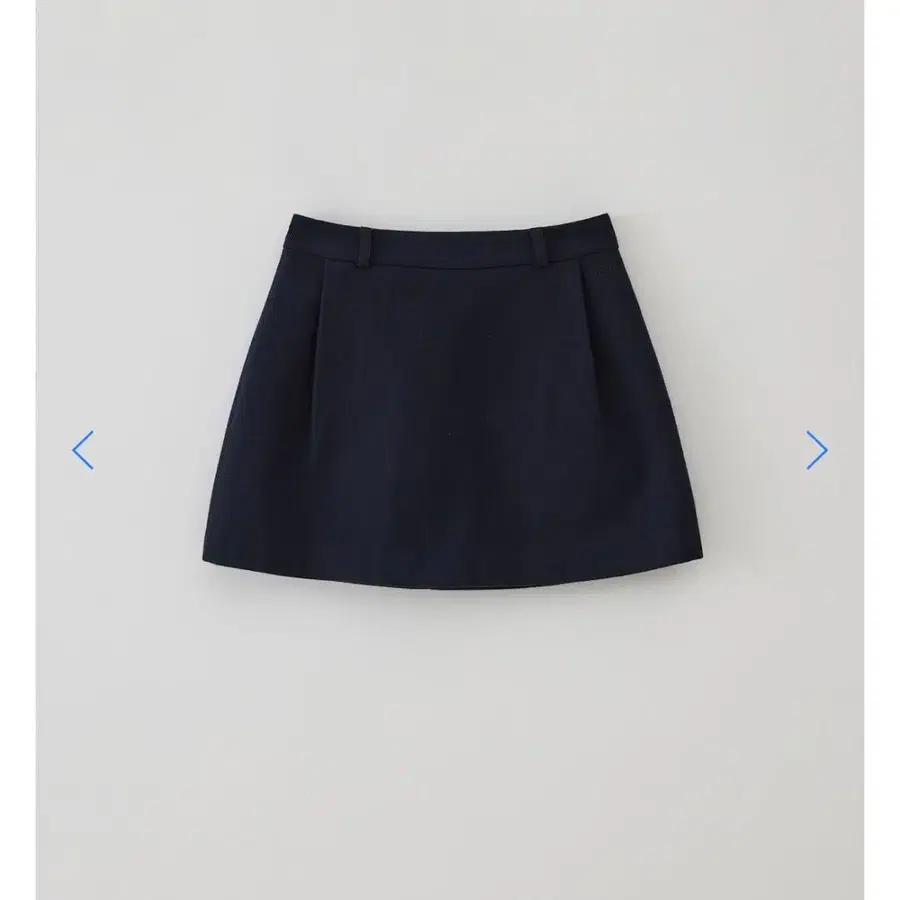Go to the previous product image
This screenshot has width=900, height=900.
(x=83, y=450)
